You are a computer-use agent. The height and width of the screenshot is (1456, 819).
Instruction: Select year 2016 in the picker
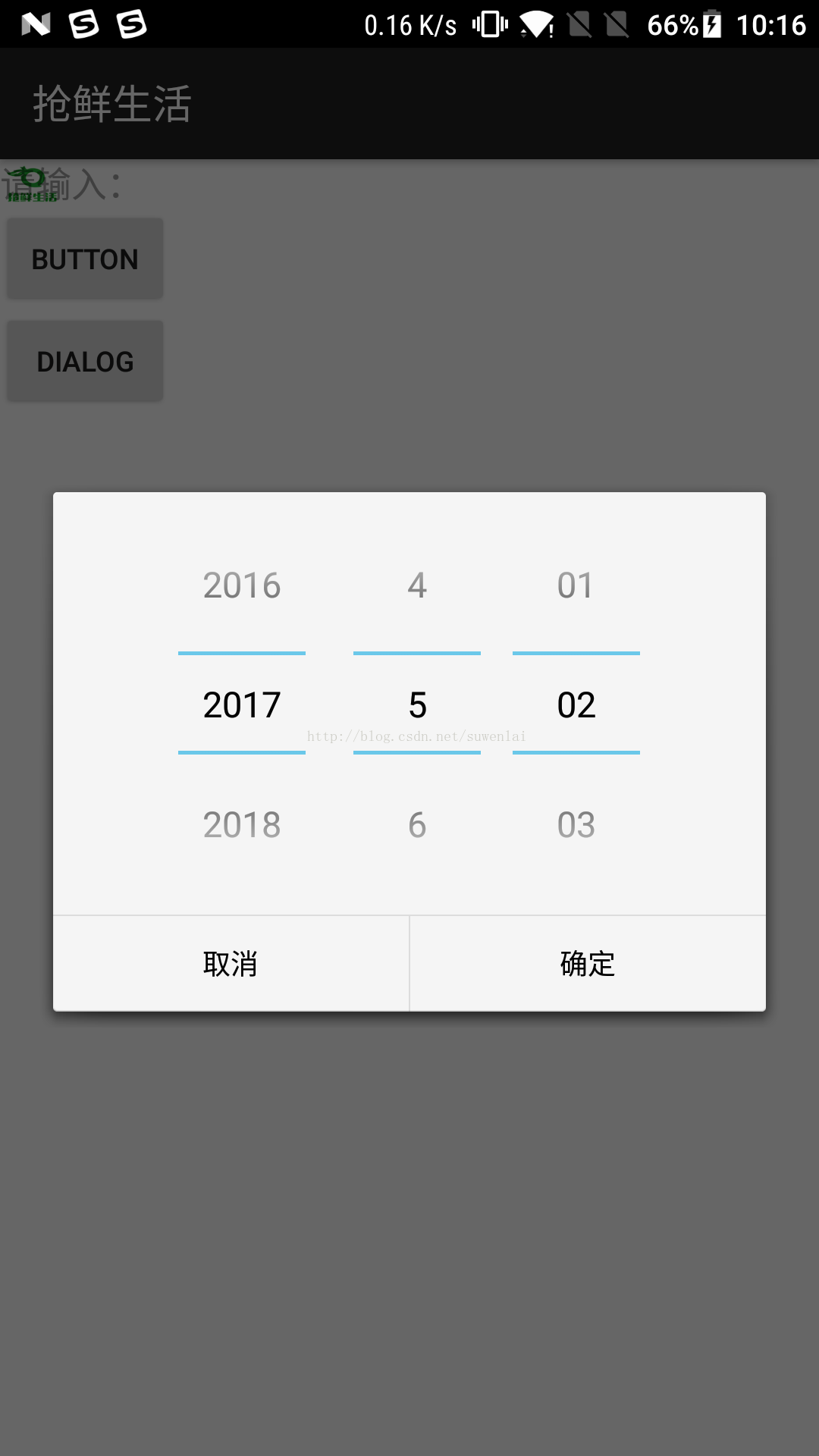tap(242, 585)
